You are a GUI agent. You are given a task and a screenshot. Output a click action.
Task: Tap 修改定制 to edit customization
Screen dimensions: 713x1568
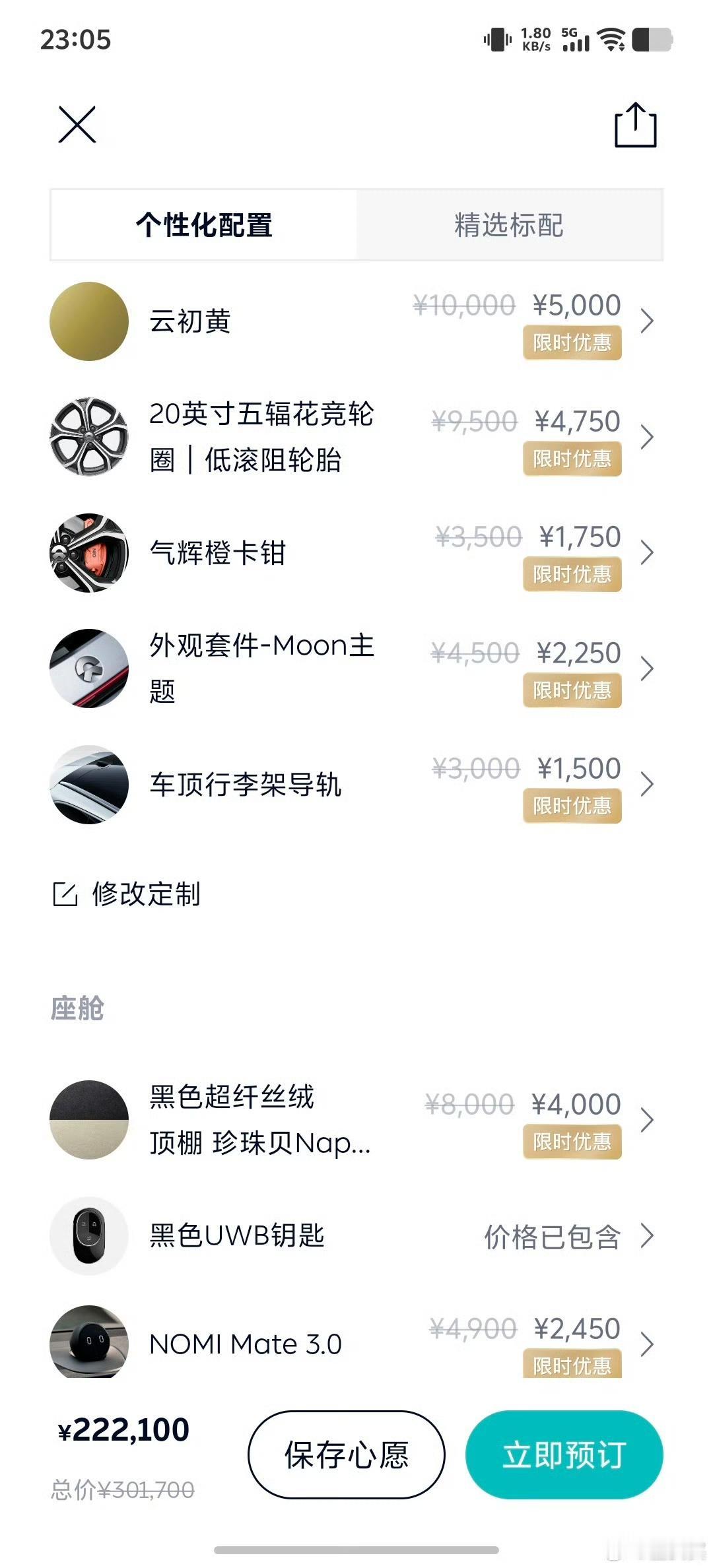coord(126,894)
